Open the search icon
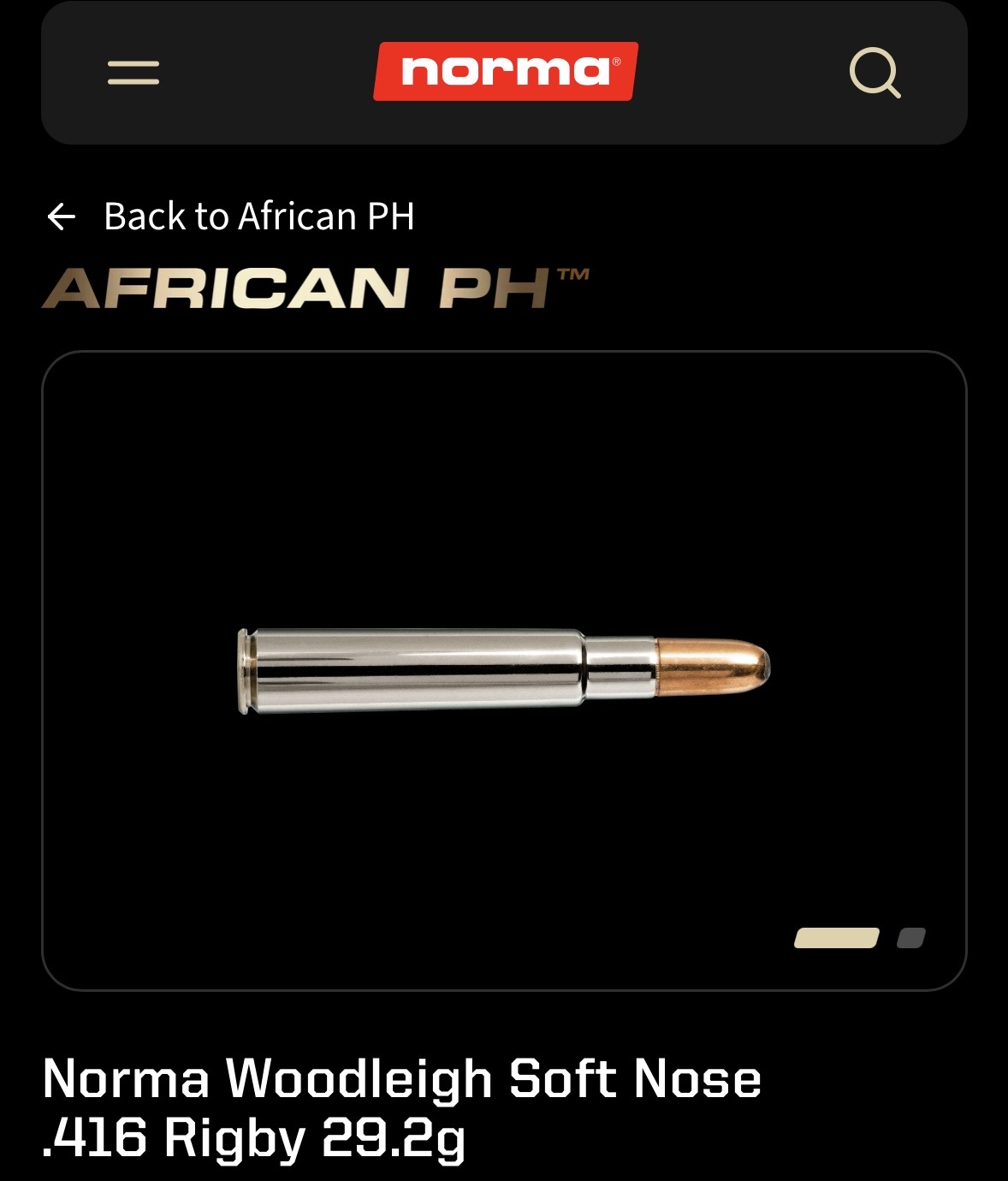The width and height of the screenshot is (1008, 1181). click(x=874, y=73)
